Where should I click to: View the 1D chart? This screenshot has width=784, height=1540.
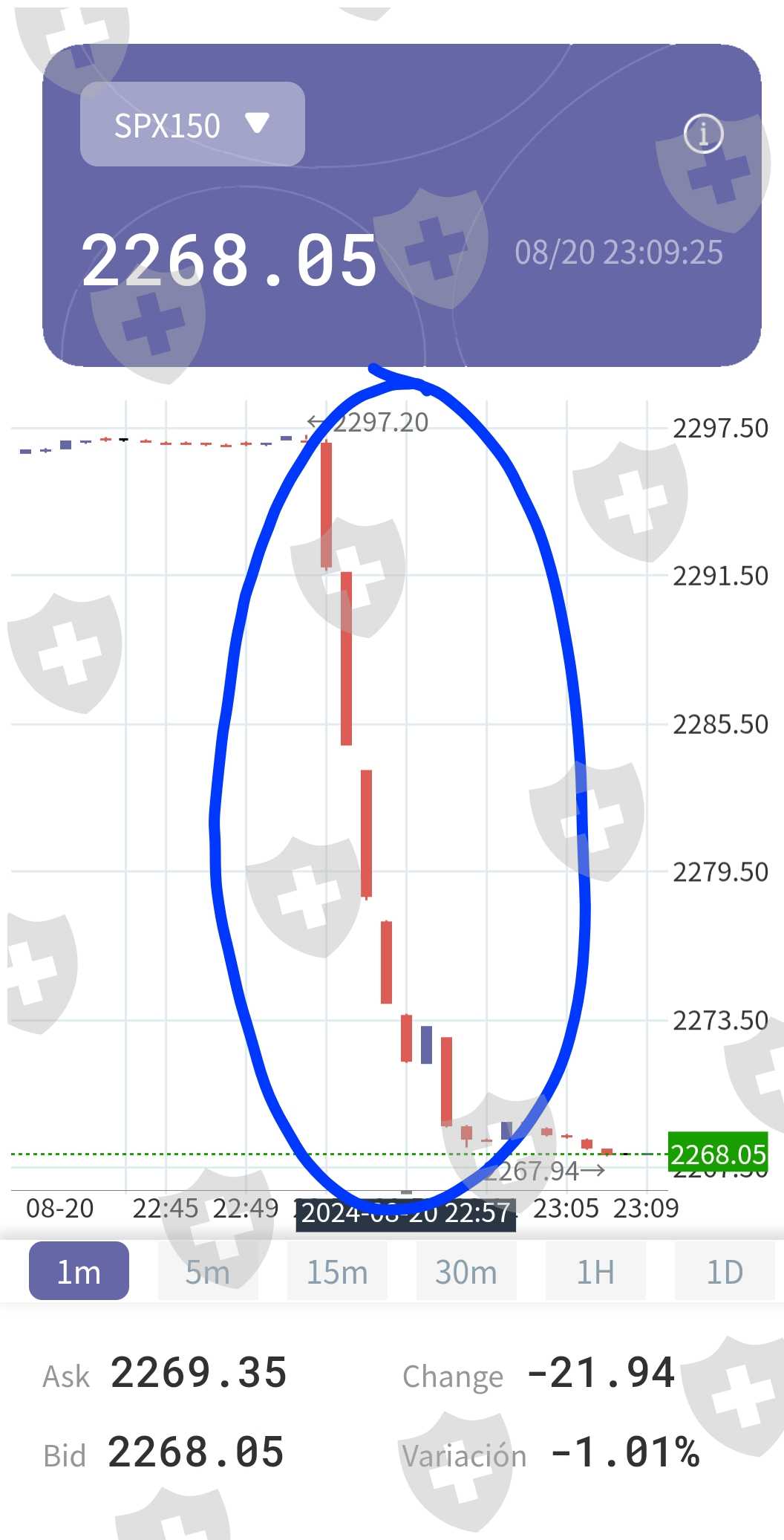pos(725,1272)
